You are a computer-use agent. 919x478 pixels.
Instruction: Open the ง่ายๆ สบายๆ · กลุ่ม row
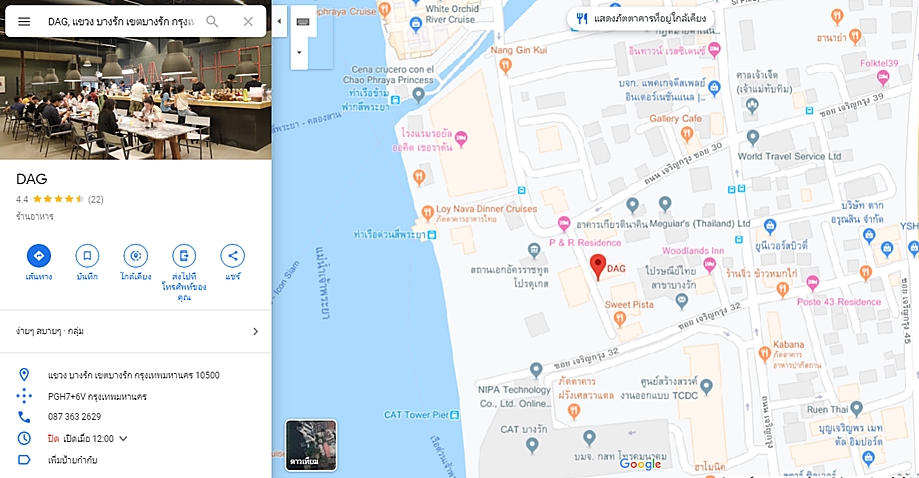[135, 331]
